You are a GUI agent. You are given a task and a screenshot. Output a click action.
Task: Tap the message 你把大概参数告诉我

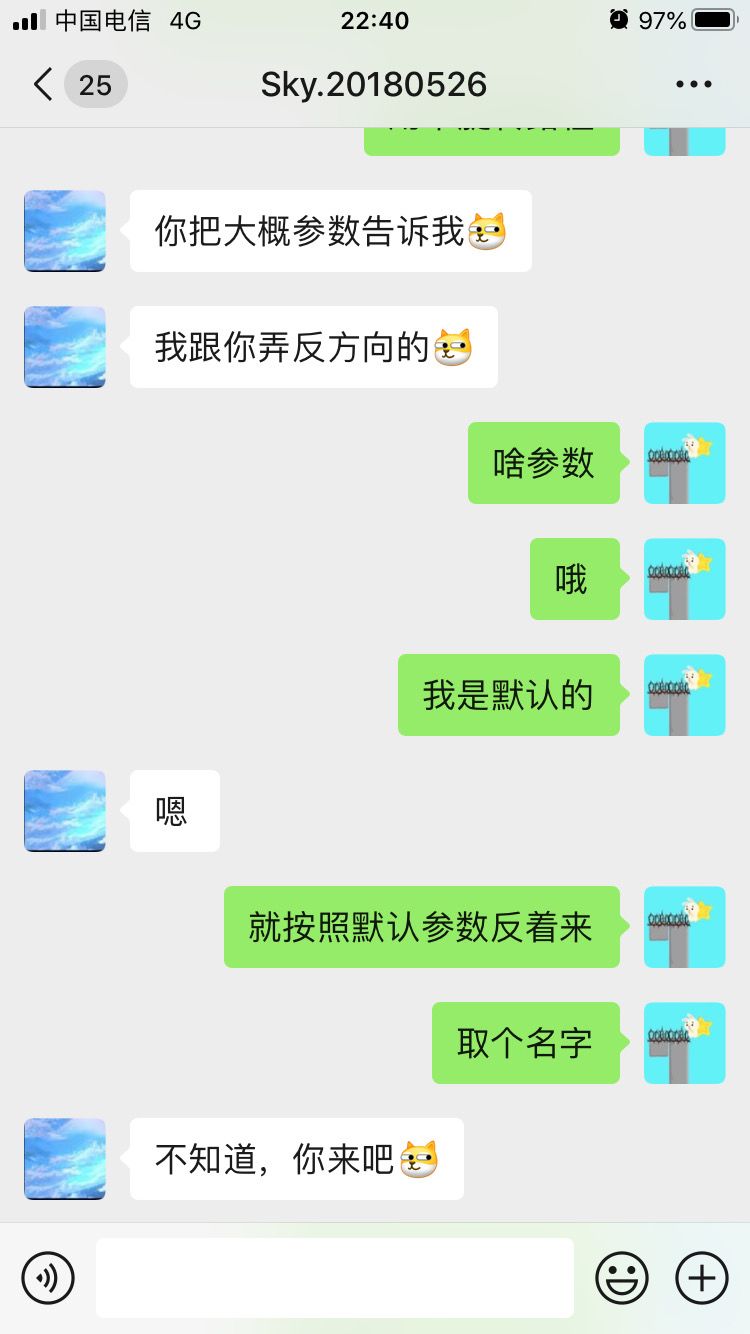(330, 231)
